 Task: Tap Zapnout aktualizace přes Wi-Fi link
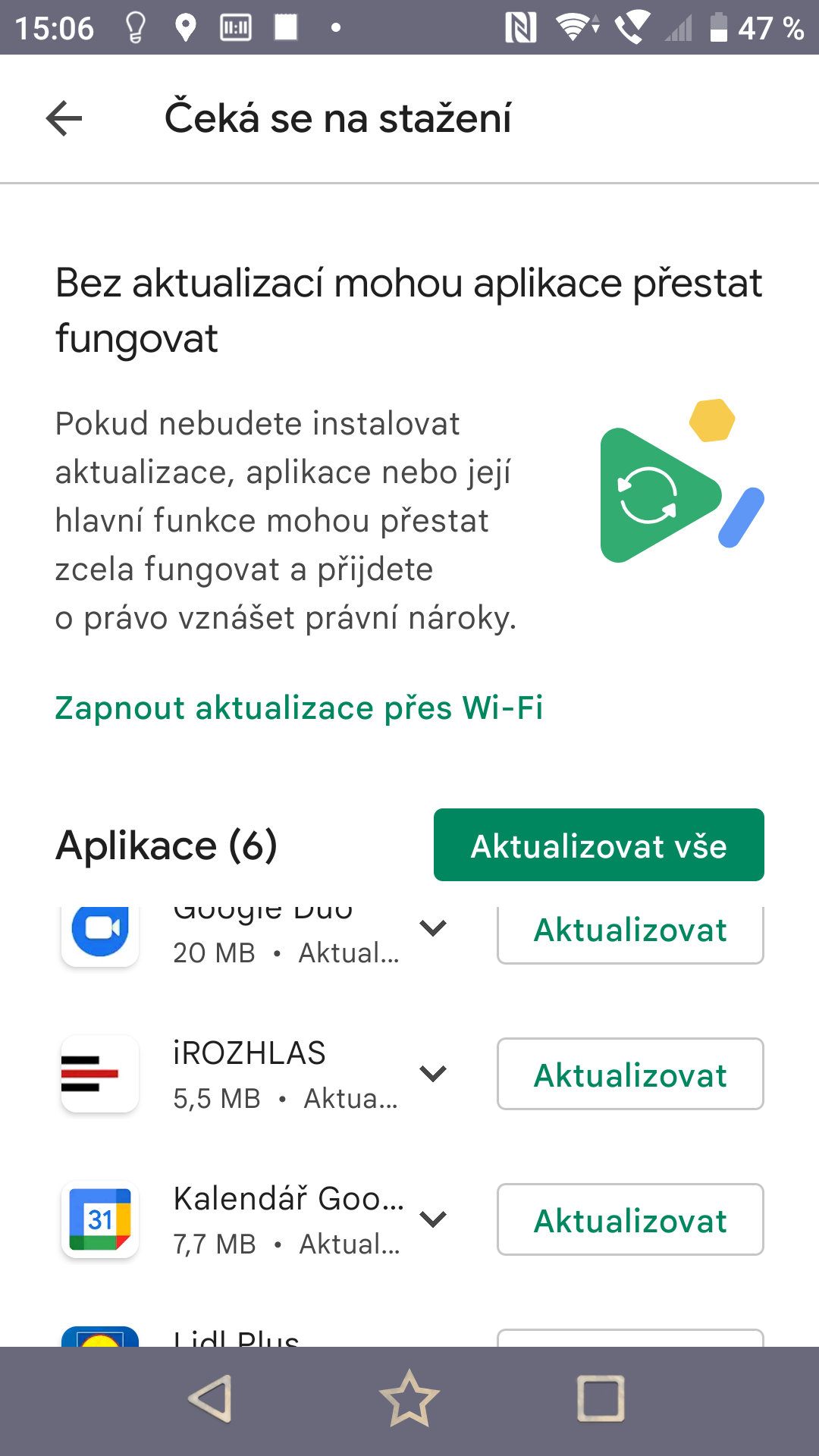coord(299,708)
